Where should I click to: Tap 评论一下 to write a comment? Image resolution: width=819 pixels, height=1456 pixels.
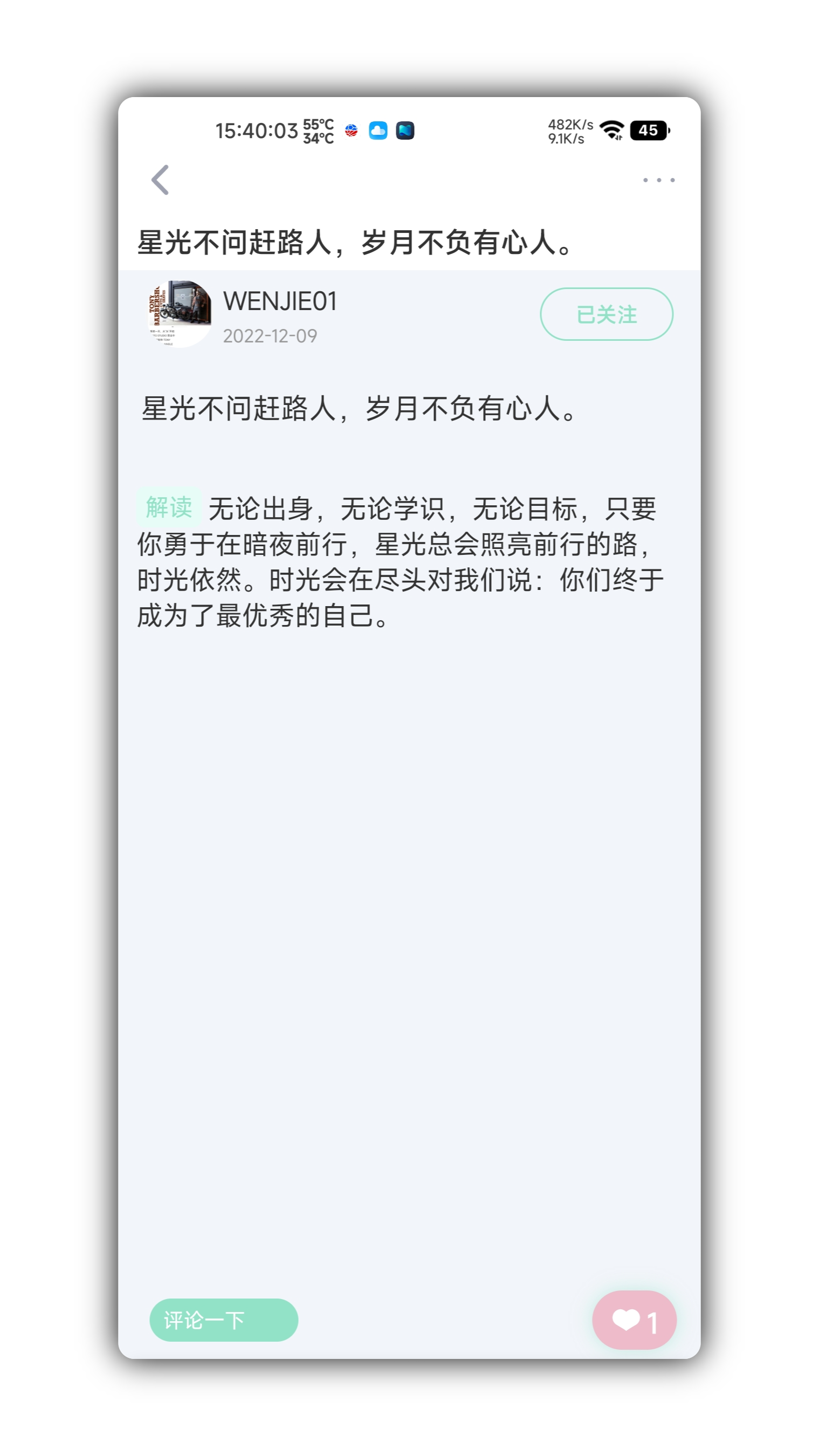[x=223, y=1320]
